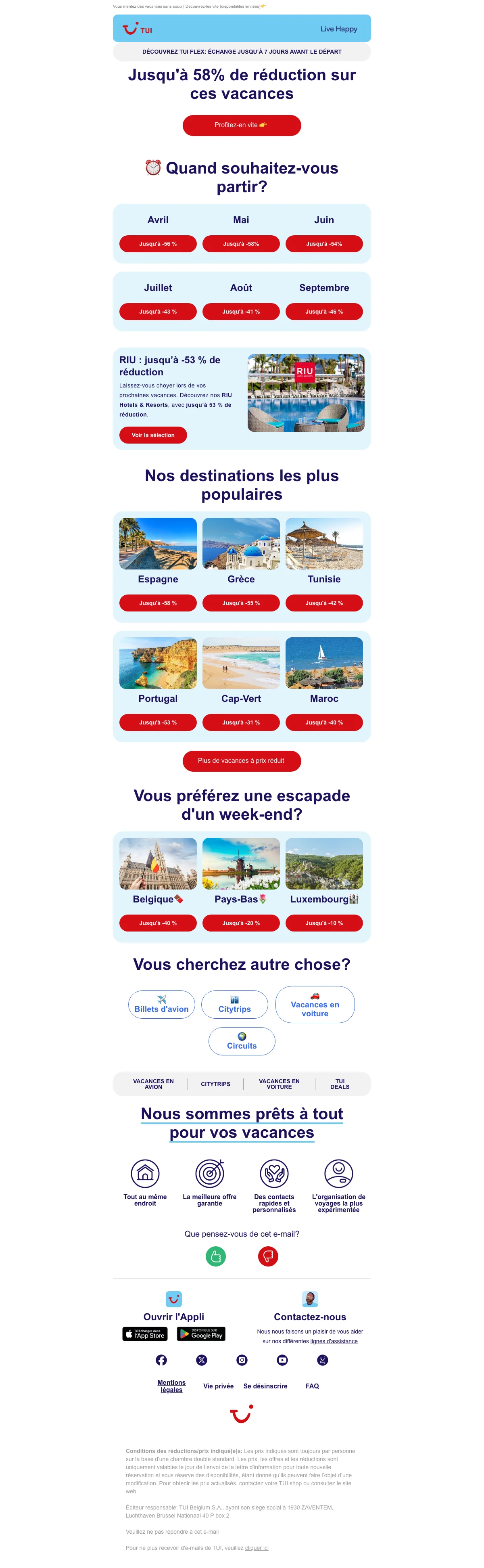The height and width of the screenshot is (1568, 484).
Task: View the Maroc "Jusqu'à -40 %" deal
Action: pyautogui.click(x=323, y=722)
